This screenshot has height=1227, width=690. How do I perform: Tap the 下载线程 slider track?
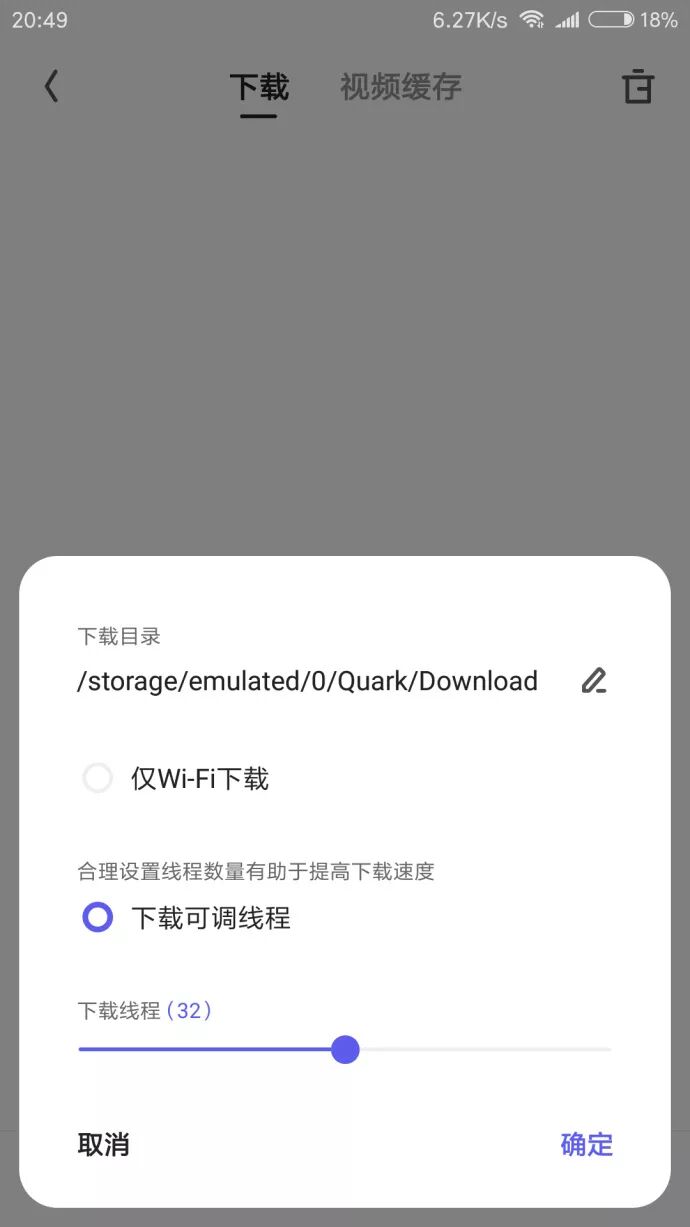click(x=480, y=1049)
